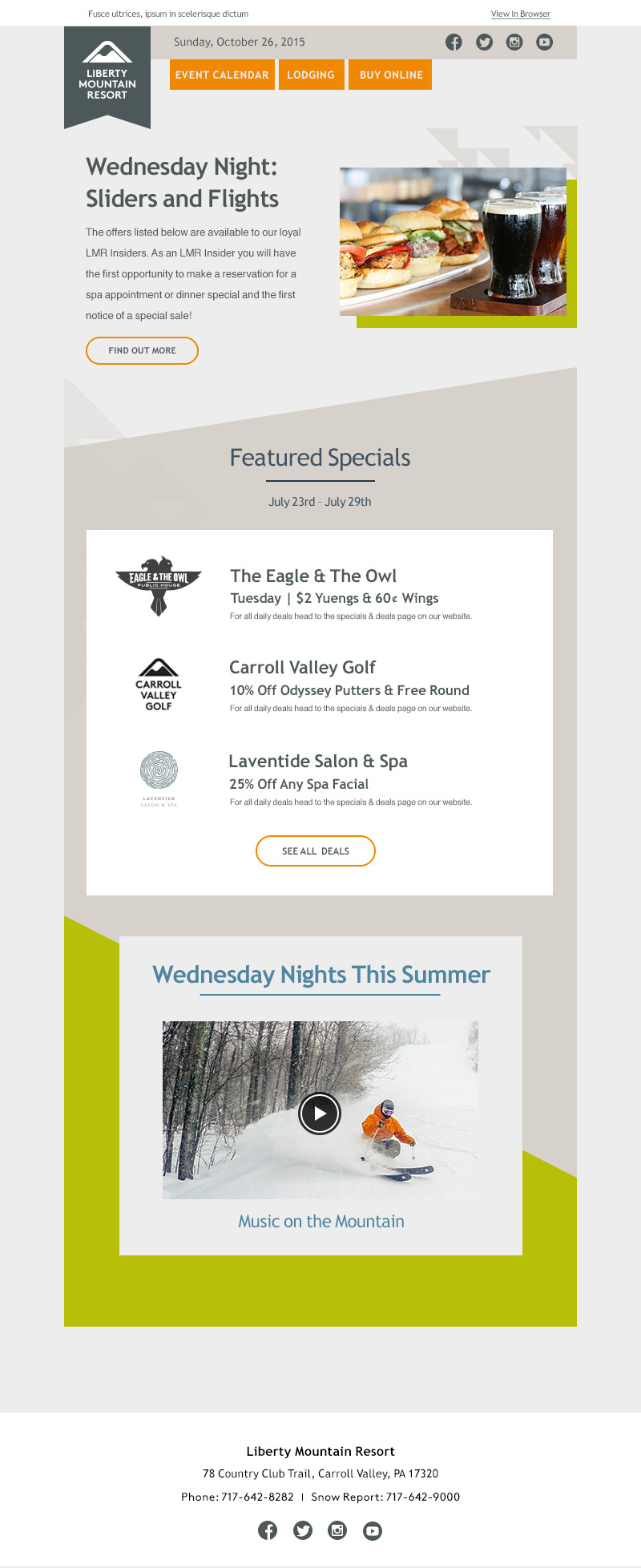Tap the See All Deals button
641x1568 pixels.
point(316,851)
